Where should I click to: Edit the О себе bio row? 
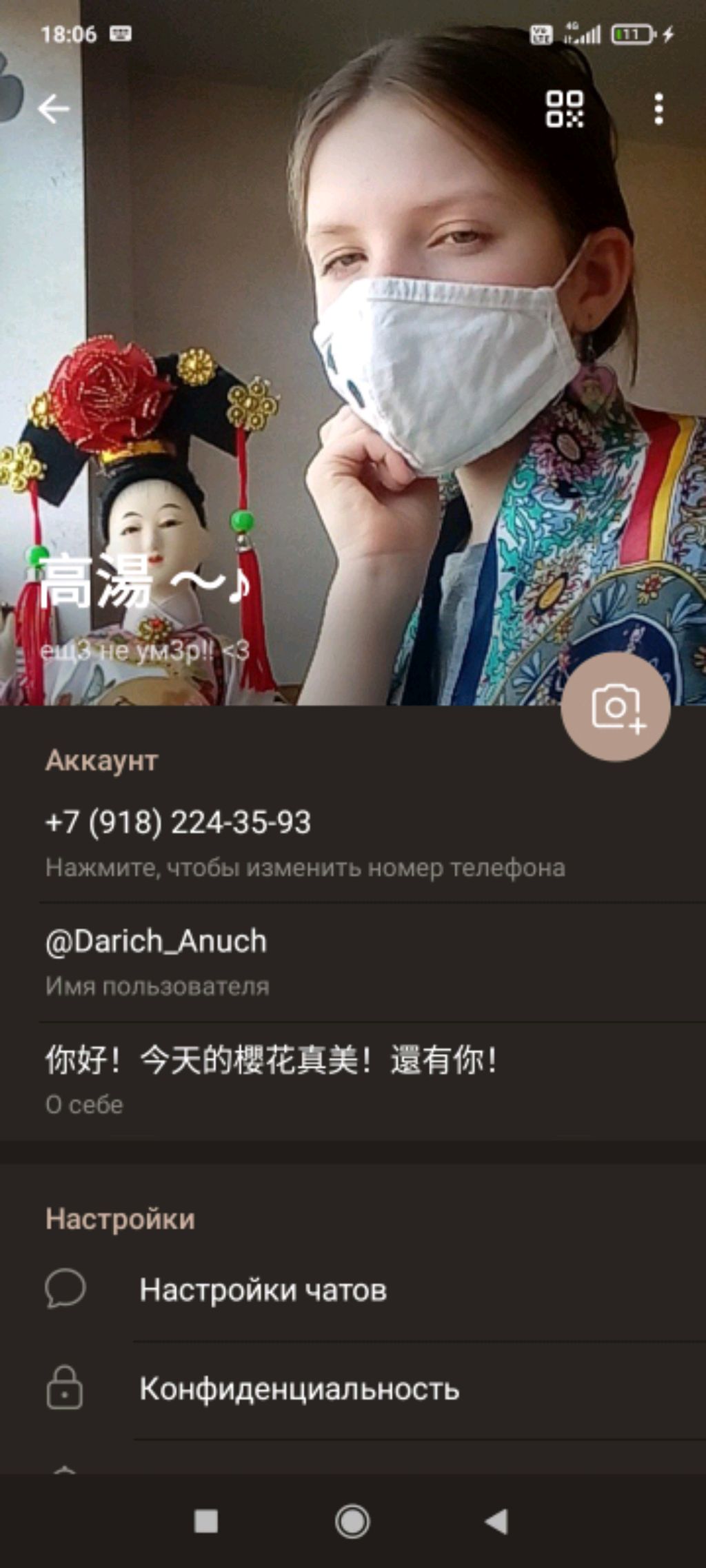coord(303,1079)
